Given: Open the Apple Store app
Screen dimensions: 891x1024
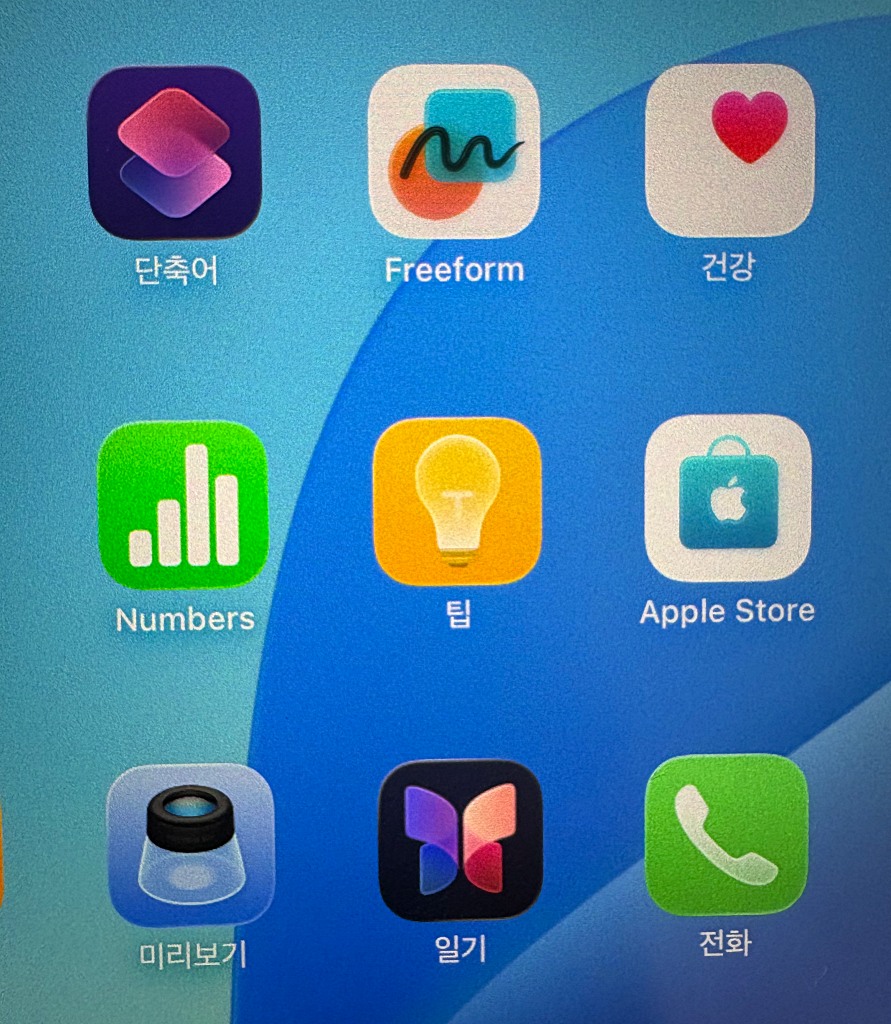Looking at the screenshot, I should click(x=727, y=498).
